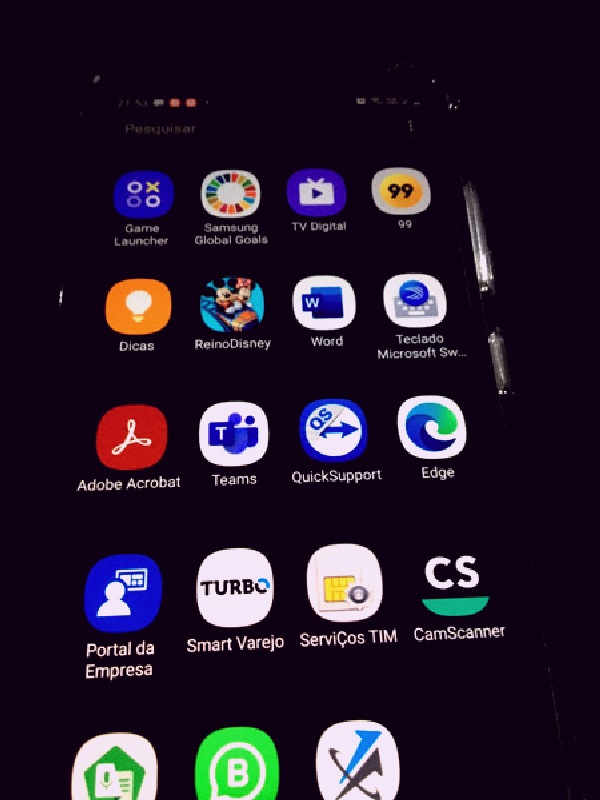This screenshot has height=800, width=600.
Task: Launch Game Launcher app
Action: click(143, 195)
